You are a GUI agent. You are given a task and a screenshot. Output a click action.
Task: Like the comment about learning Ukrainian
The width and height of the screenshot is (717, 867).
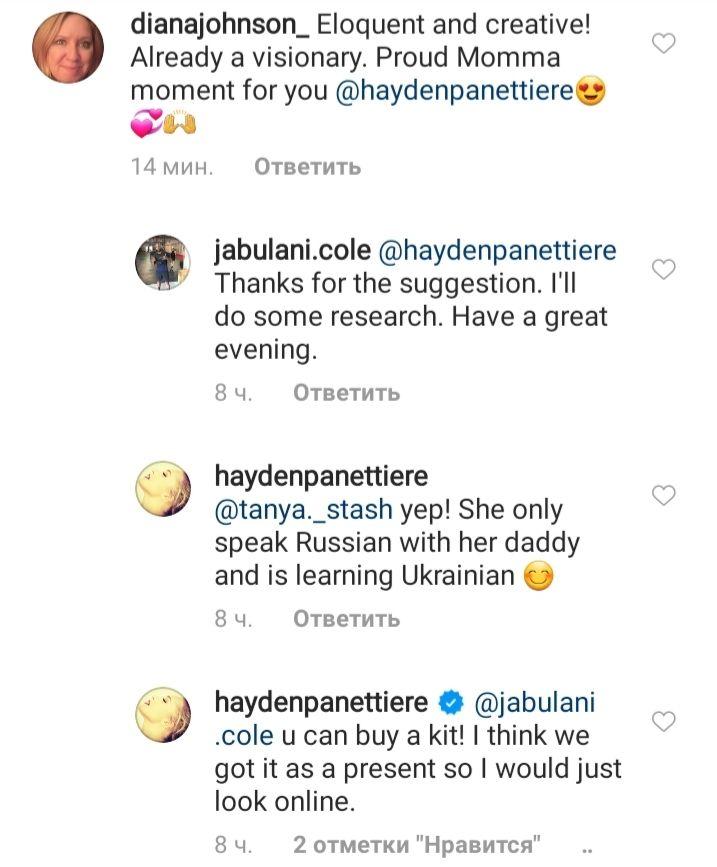tap(664, 495)
